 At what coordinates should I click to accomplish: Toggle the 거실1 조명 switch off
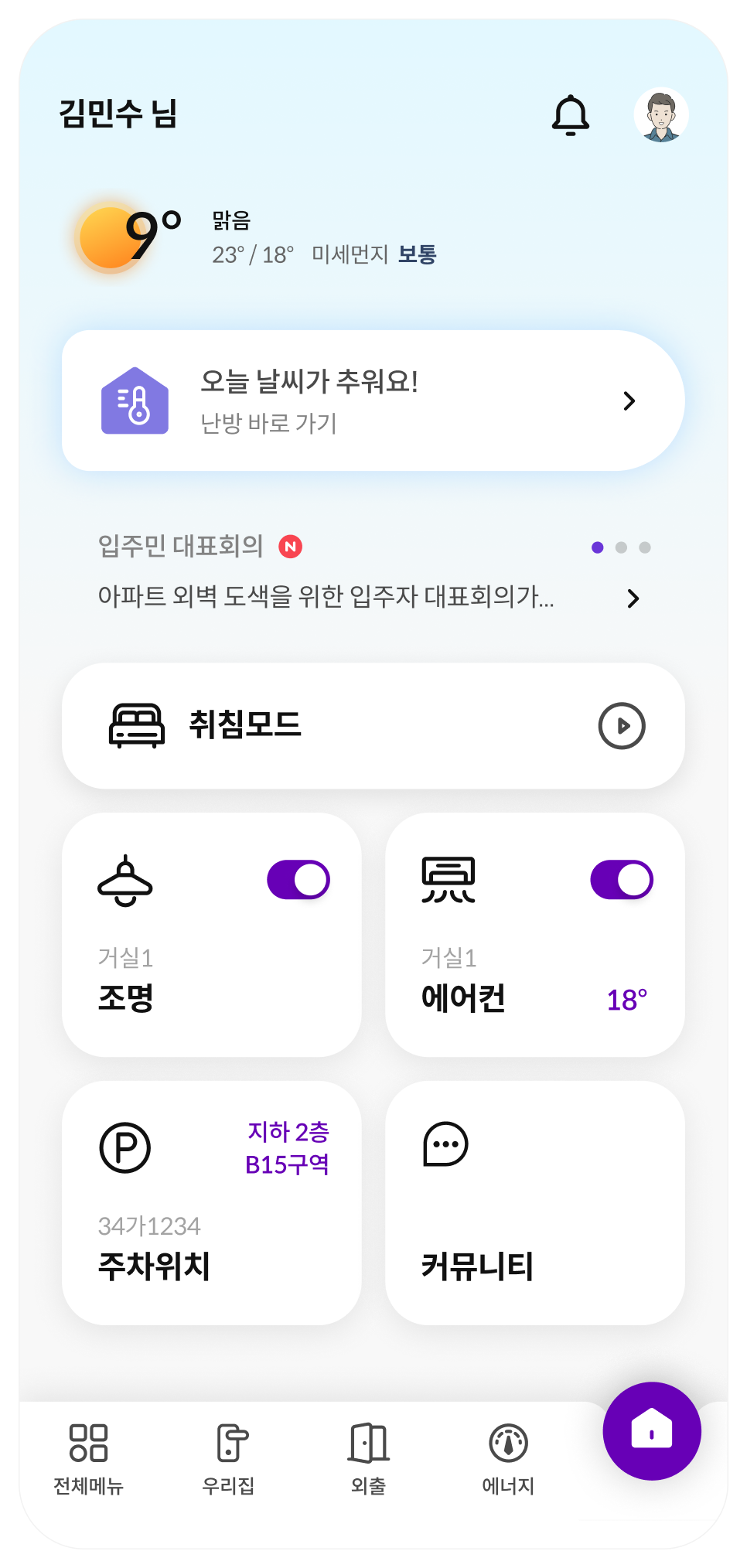pyautogui.click(x=298, y=880)
